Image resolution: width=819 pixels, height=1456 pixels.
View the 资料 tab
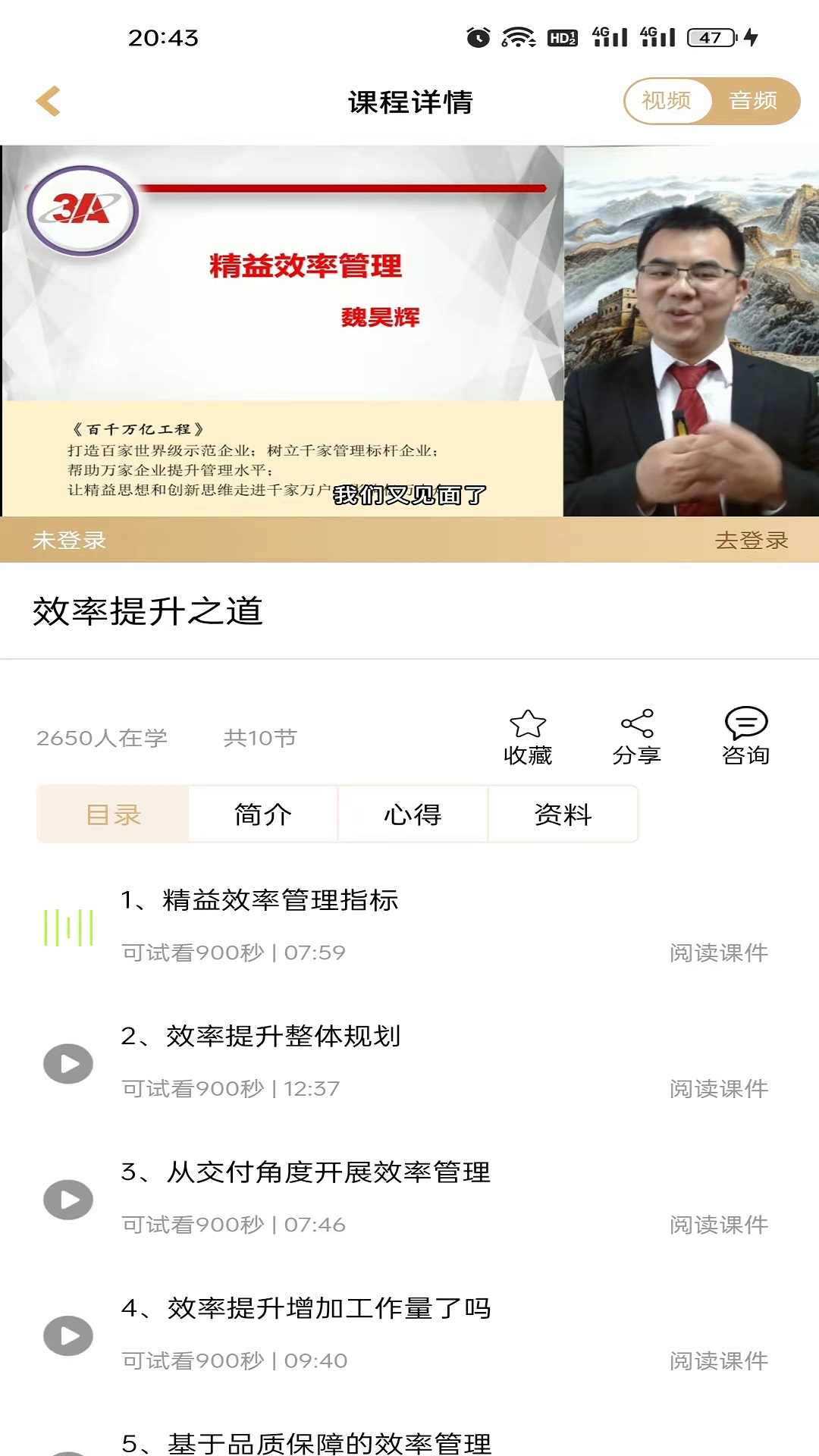563,814
